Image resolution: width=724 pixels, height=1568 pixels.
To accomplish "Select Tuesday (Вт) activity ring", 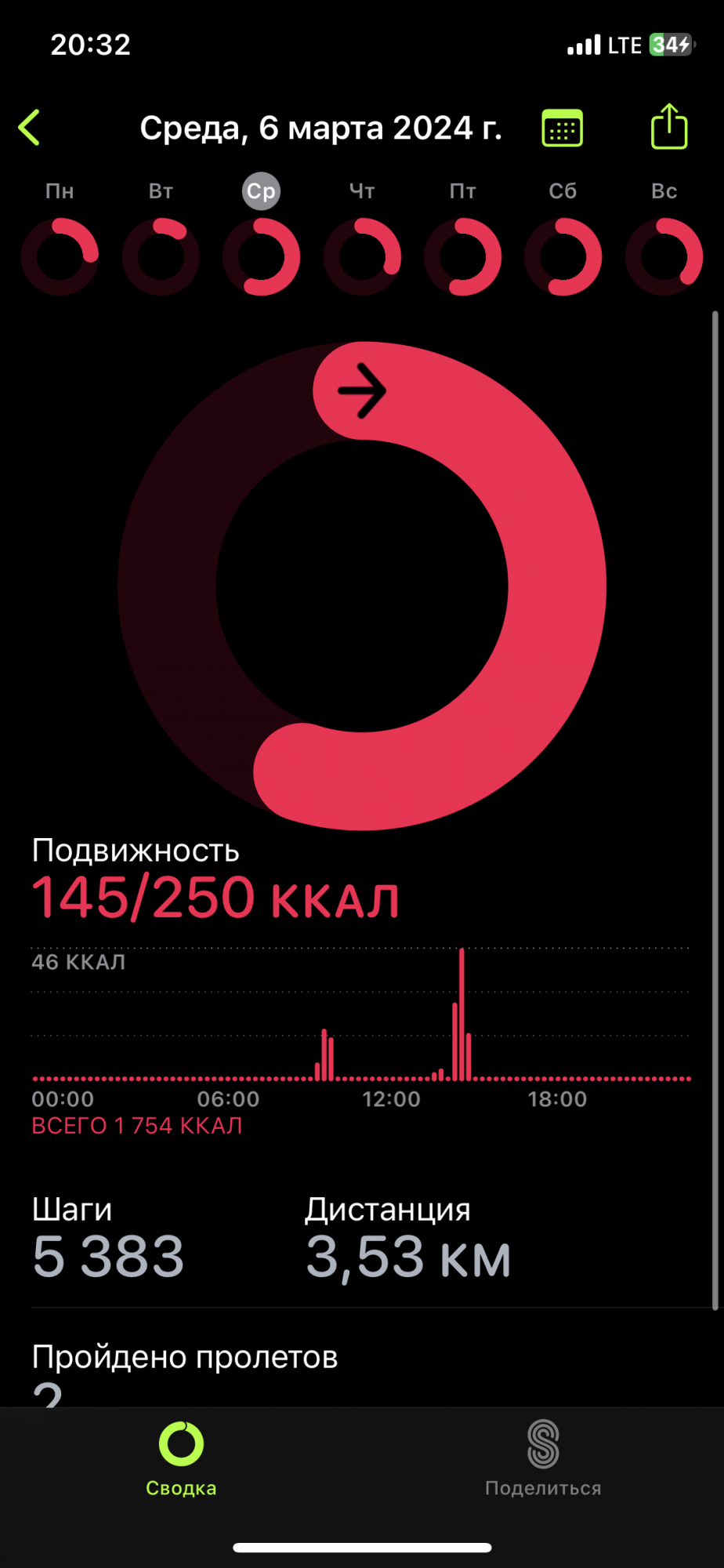I will 161,256.
